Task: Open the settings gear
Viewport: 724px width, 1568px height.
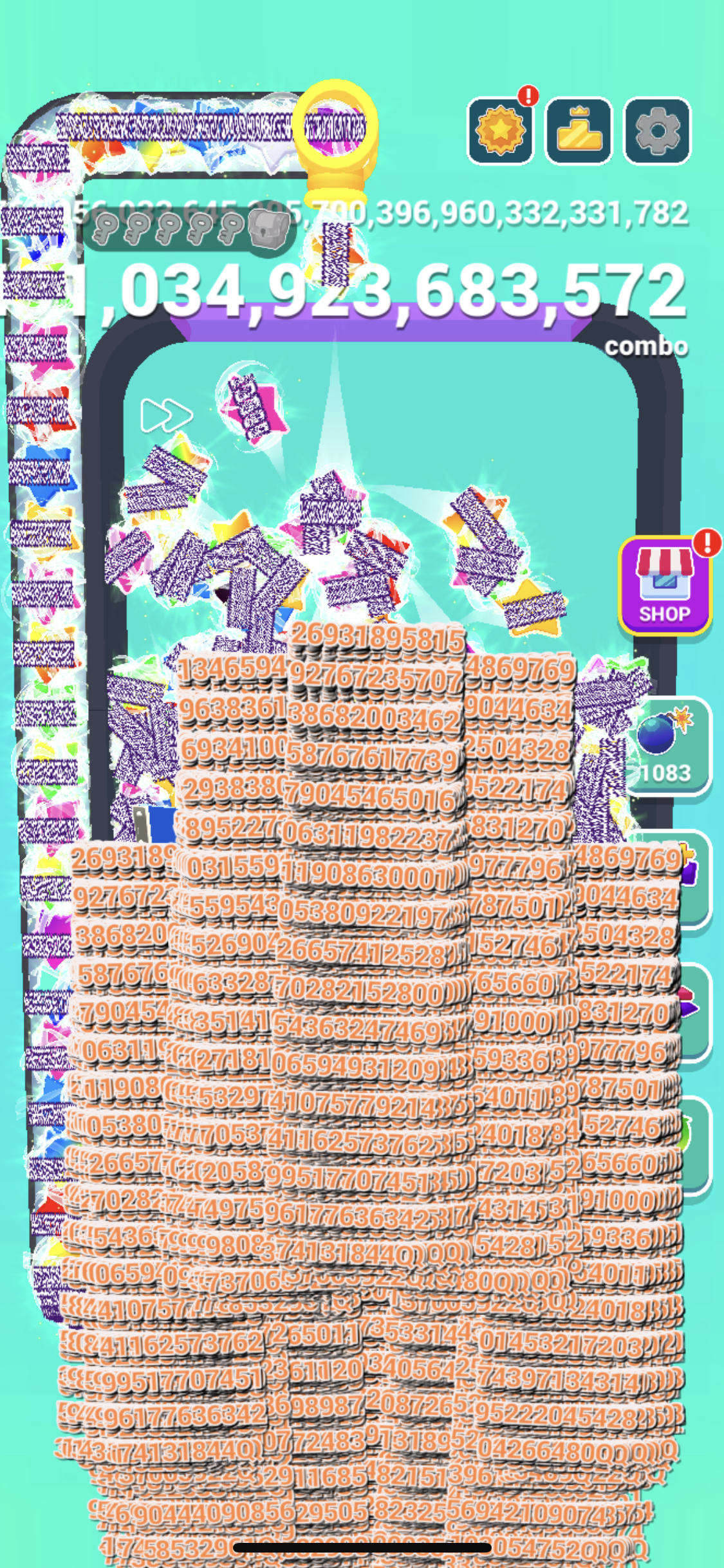Action: [657, 131]
